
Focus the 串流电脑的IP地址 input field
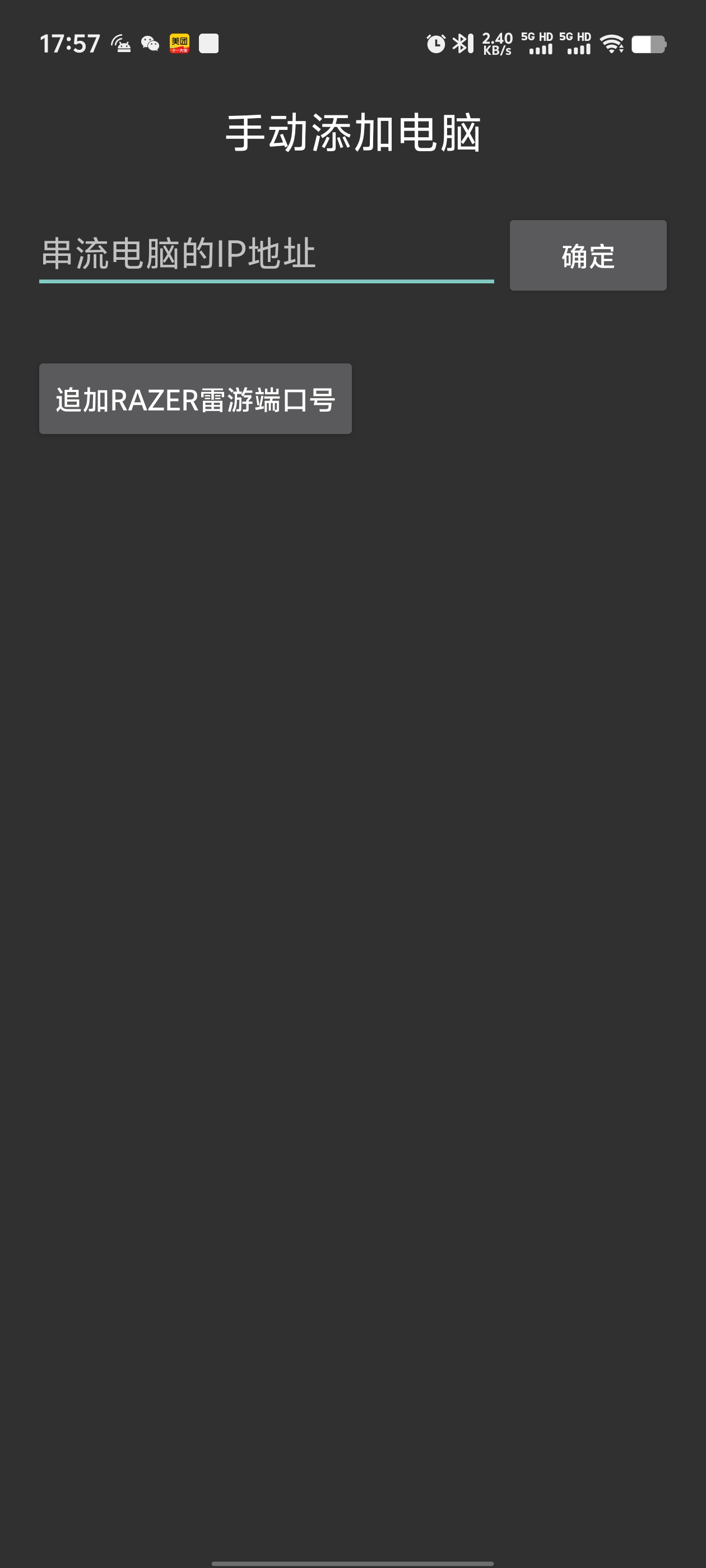[x=266, y=254]
